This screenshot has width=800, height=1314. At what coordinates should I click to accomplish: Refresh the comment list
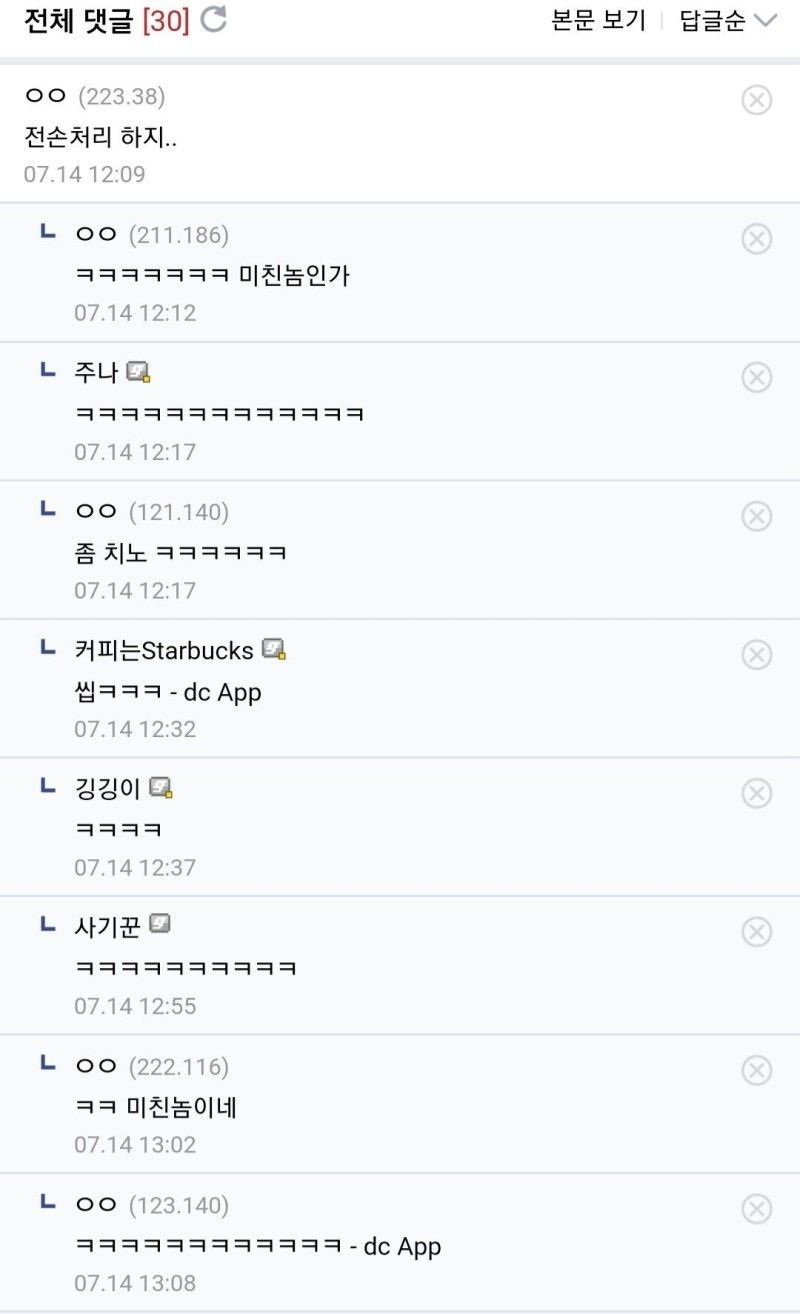(x=214, y=19)
